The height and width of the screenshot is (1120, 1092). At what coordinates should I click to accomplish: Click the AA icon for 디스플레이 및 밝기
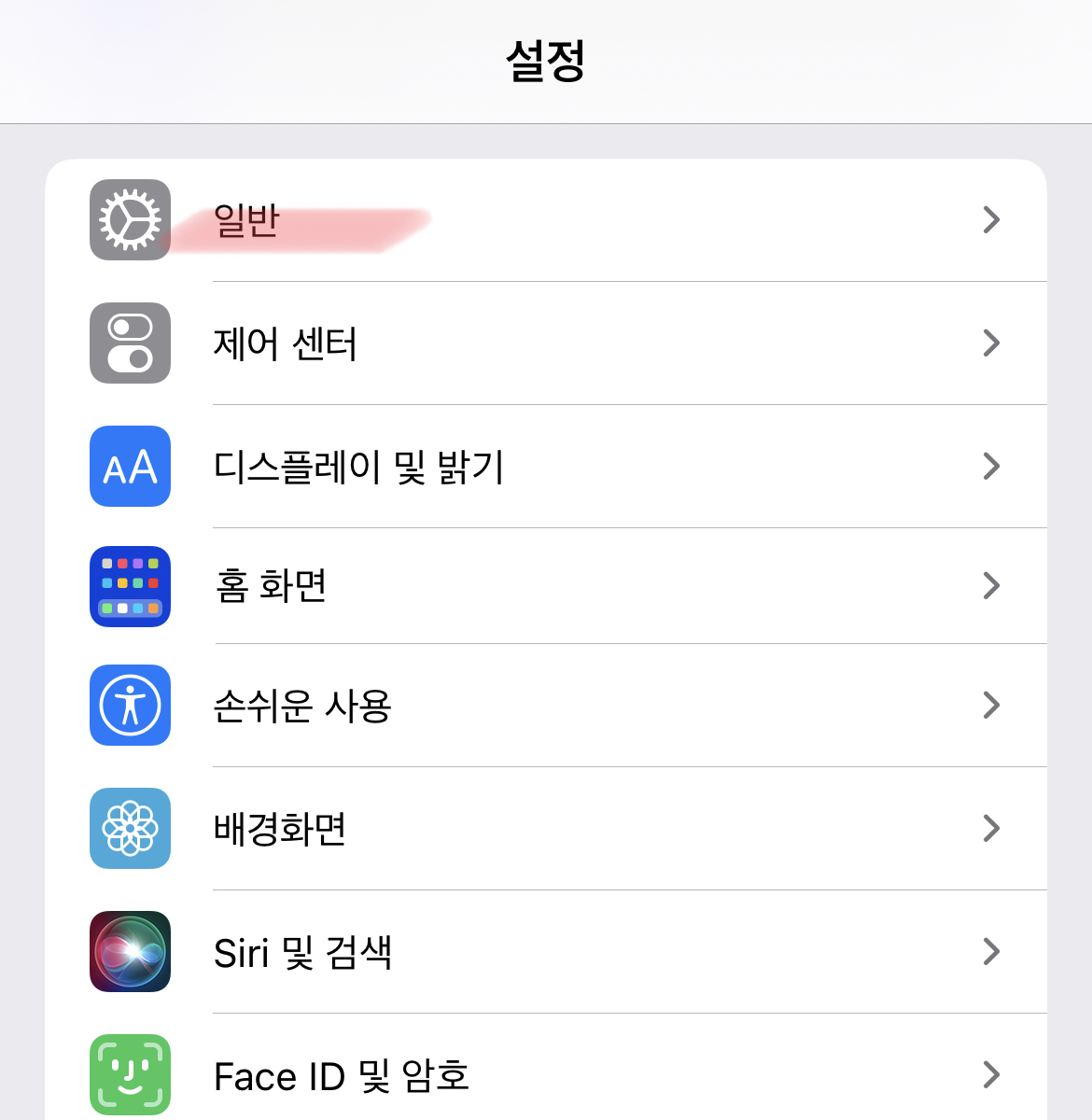(x=130, y=467)
